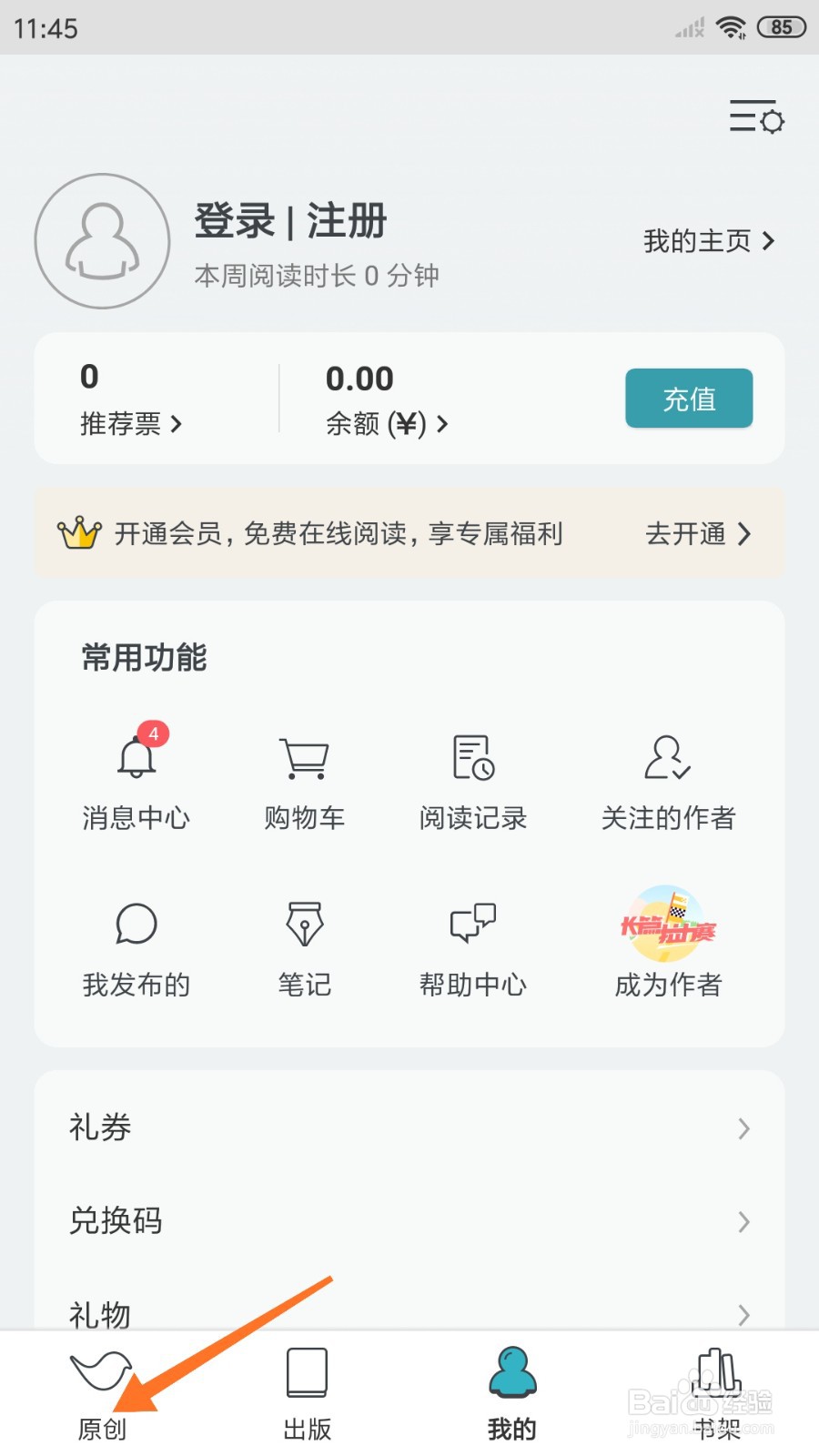Screen dimensions: 819x1456
Task: Tap the 充值 recharge button
Action: [x=688, y=399]
